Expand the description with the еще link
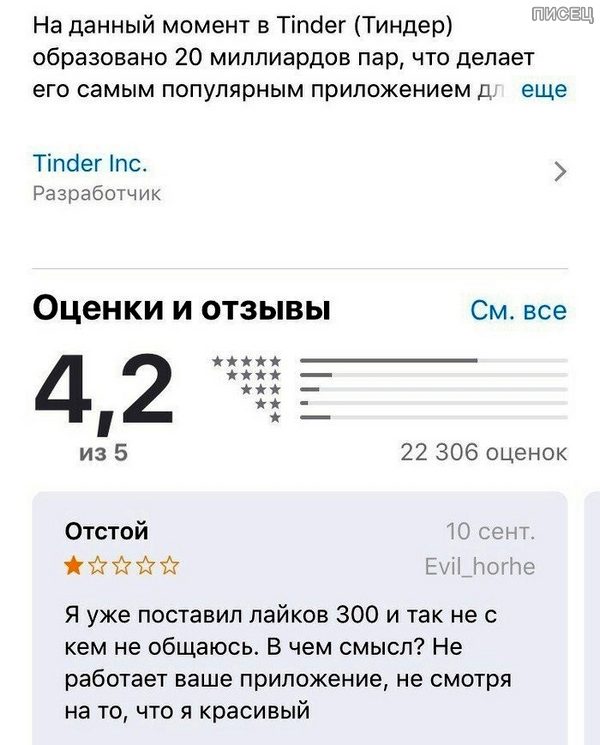Screen dimensions: 600x745 (543, 90)
